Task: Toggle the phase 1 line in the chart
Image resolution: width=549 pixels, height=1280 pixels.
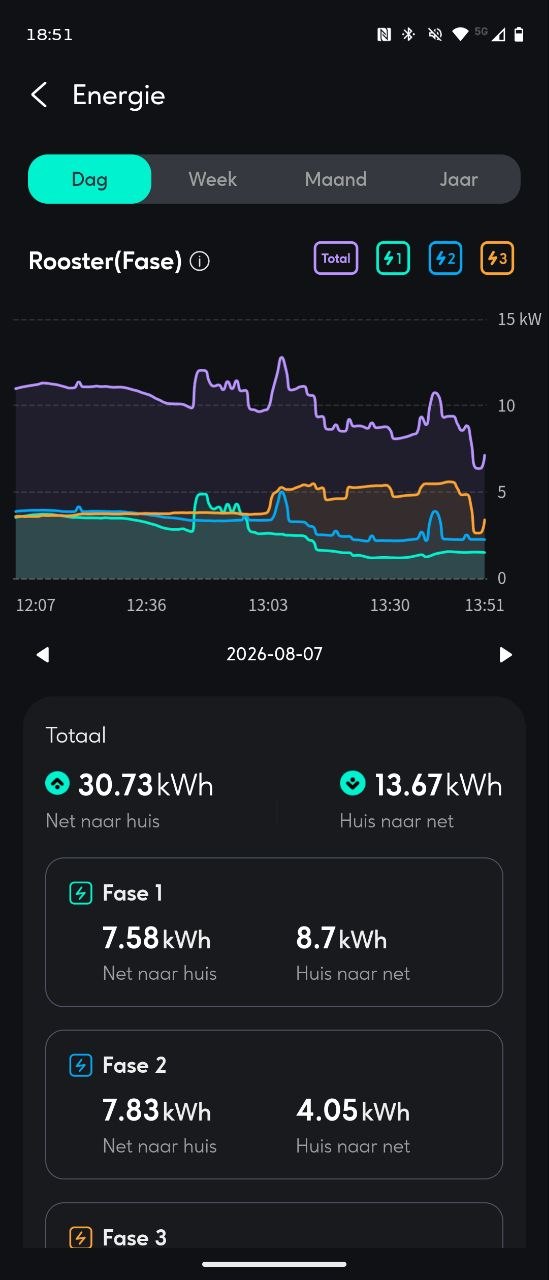Action: [x=393, y=258]
